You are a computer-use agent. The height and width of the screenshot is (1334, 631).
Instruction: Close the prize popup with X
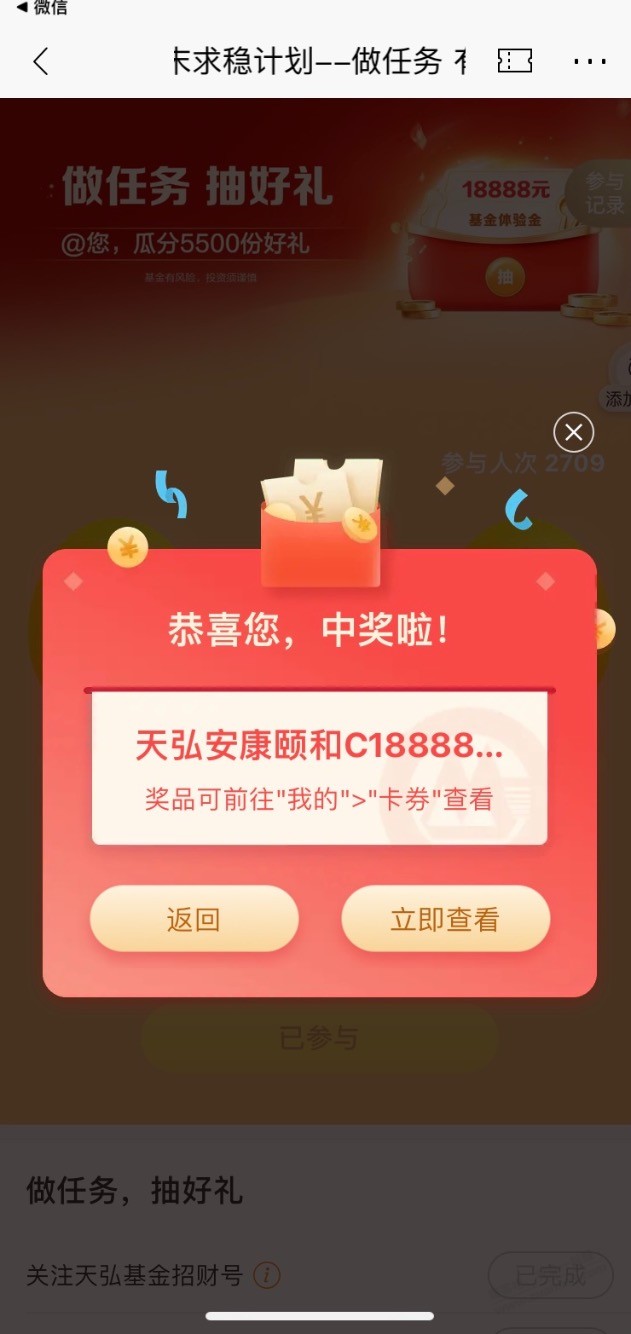tap(574, 433)
